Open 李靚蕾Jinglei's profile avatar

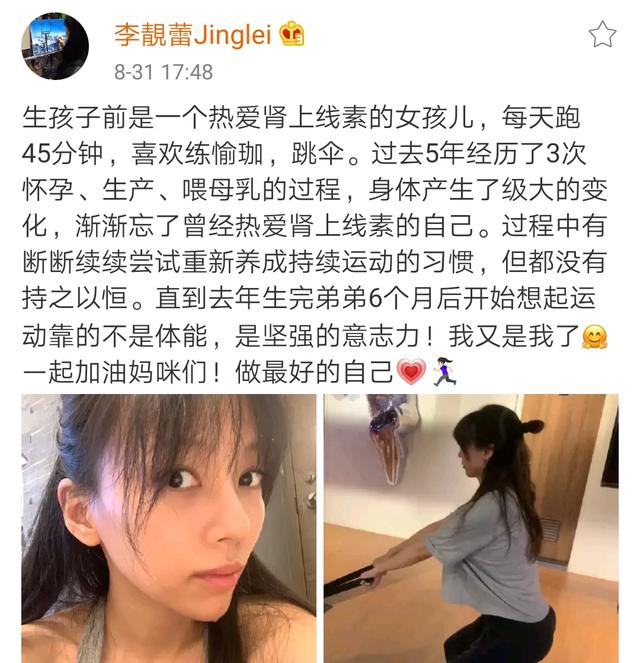[x=55, y=47]
